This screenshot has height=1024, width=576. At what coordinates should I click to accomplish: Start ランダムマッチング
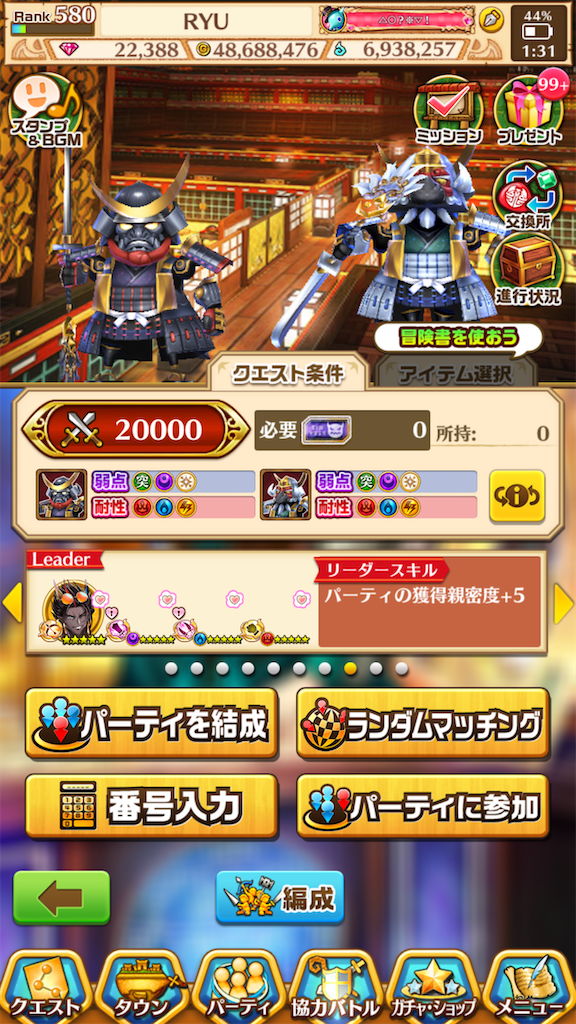click(x=423, y=723)
